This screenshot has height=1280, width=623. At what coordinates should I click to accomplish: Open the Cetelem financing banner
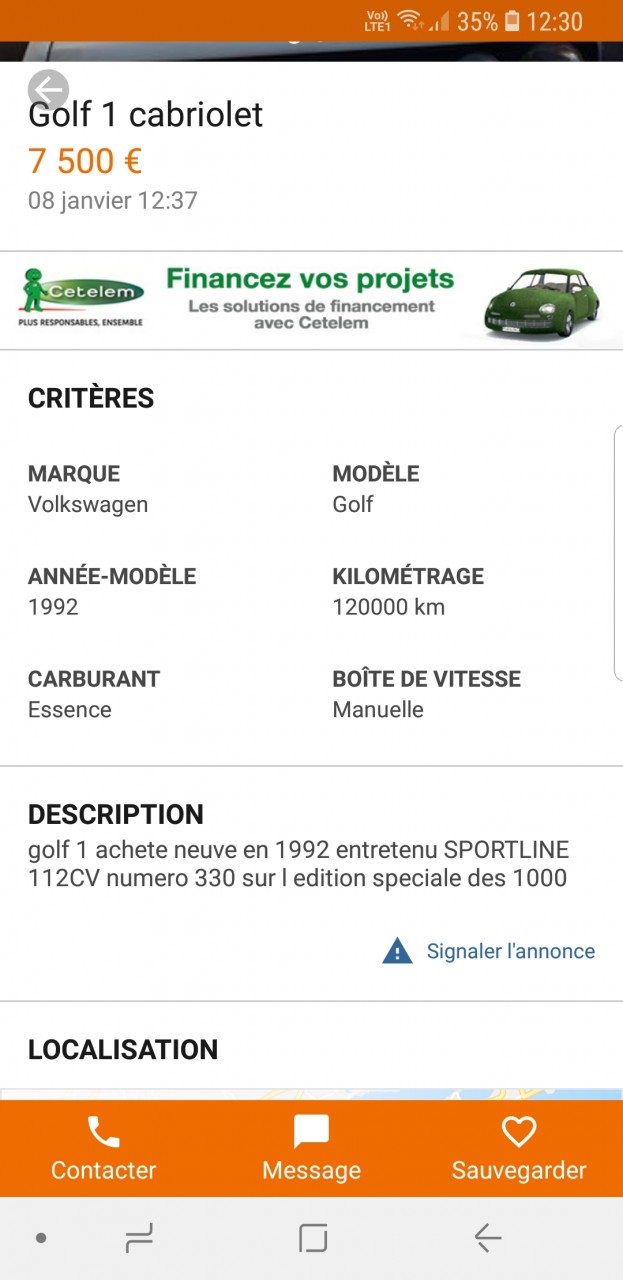(311, 299)
